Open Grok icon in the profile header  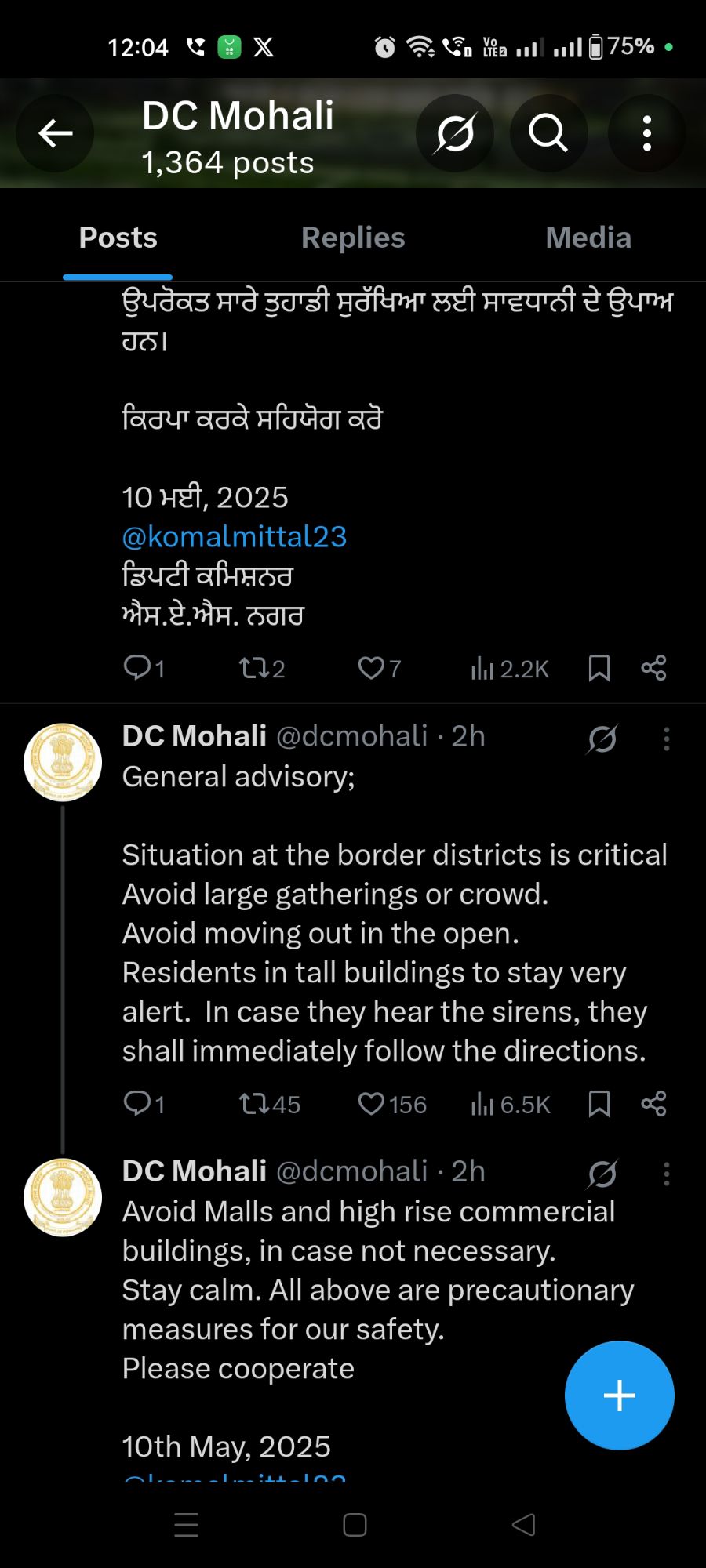click(x=455, y=133)
